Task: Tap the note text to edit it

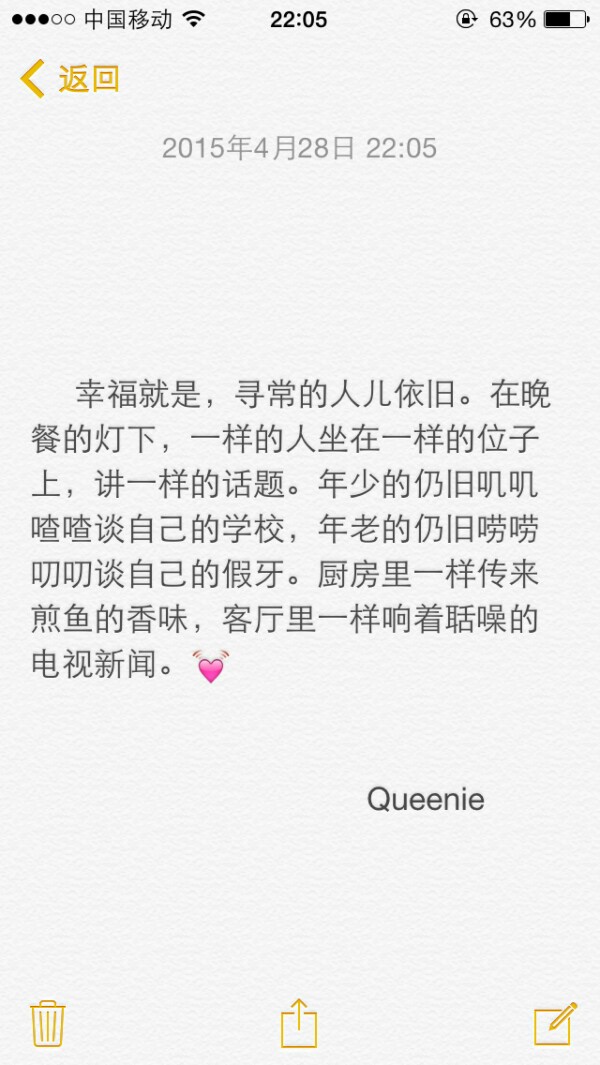Action: click(x=290, y=530)
